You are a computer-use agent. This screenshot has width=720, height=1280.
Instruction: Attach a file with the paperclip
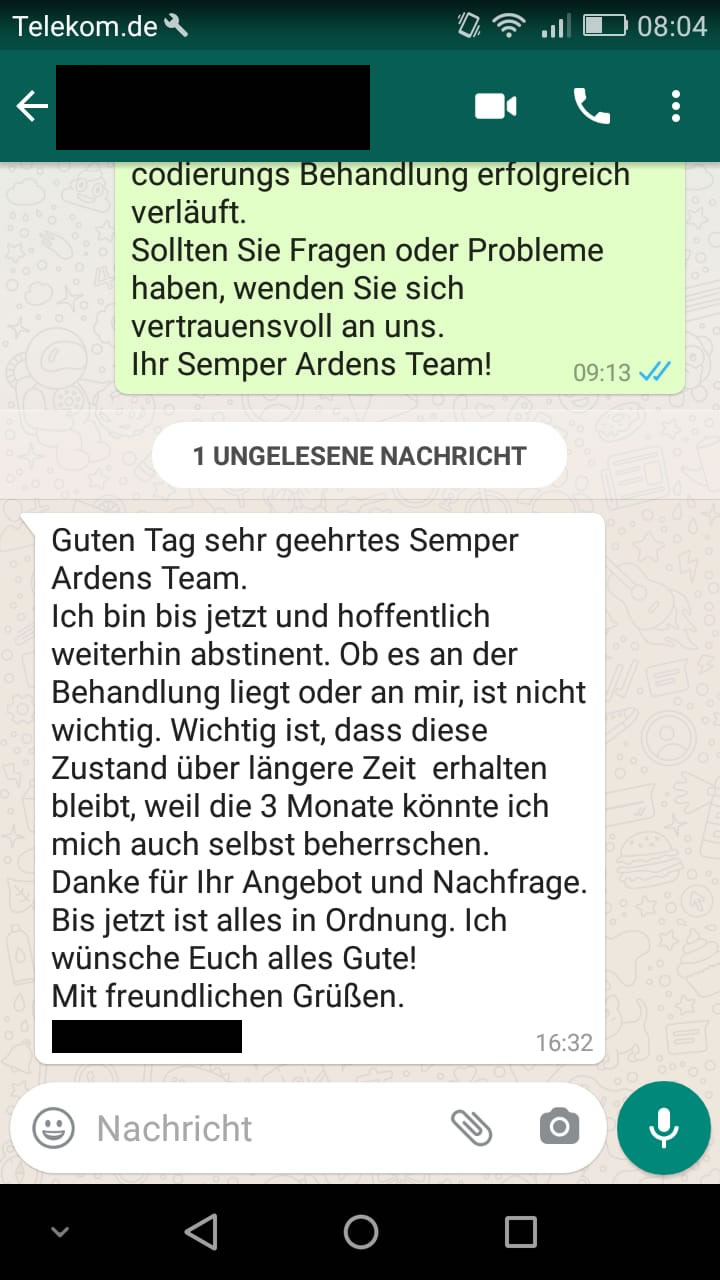click(471, 1128)
